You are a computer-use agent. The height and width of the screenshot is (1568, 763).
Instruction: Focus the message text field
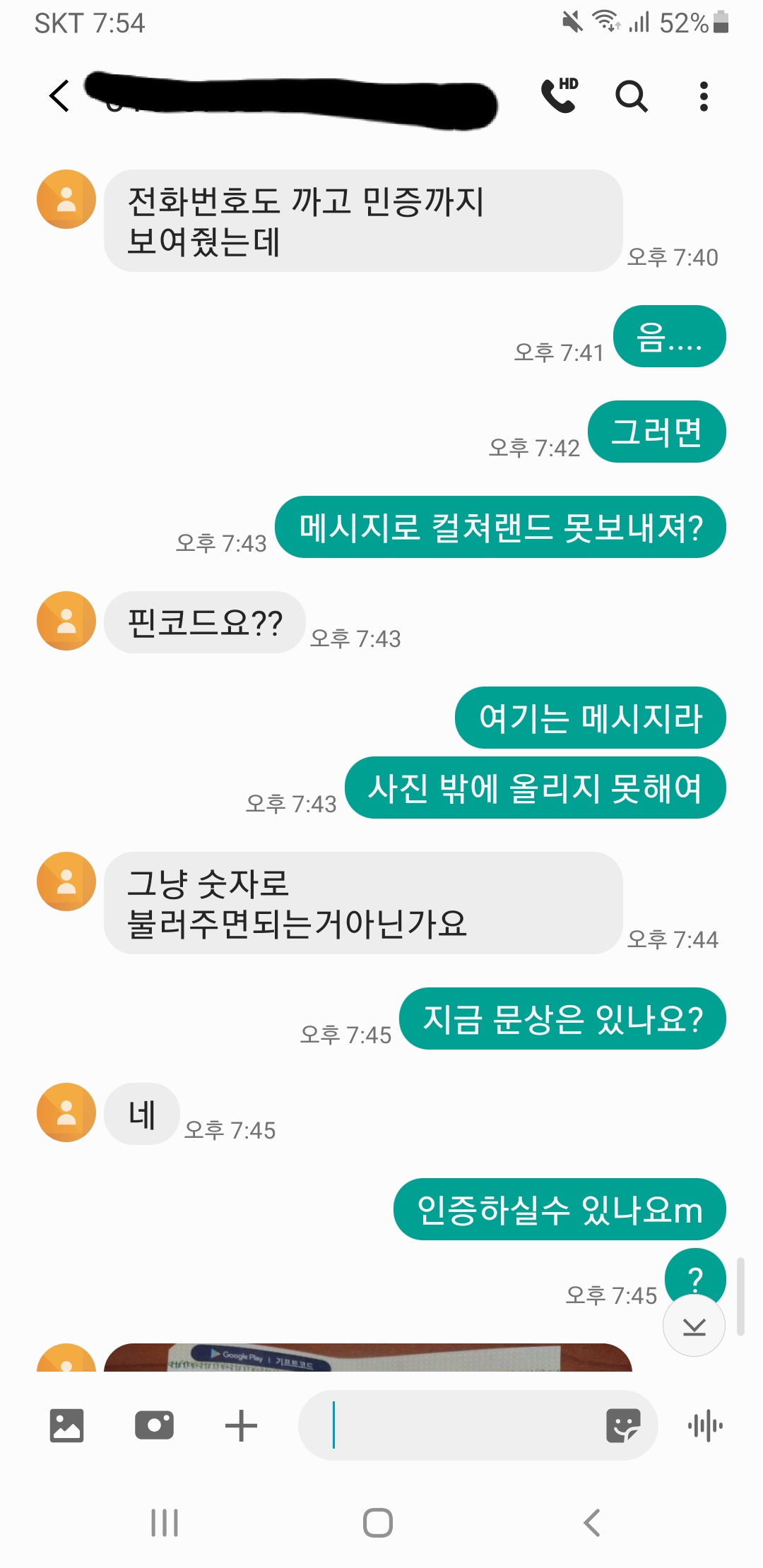click(x=459, y=1425)
